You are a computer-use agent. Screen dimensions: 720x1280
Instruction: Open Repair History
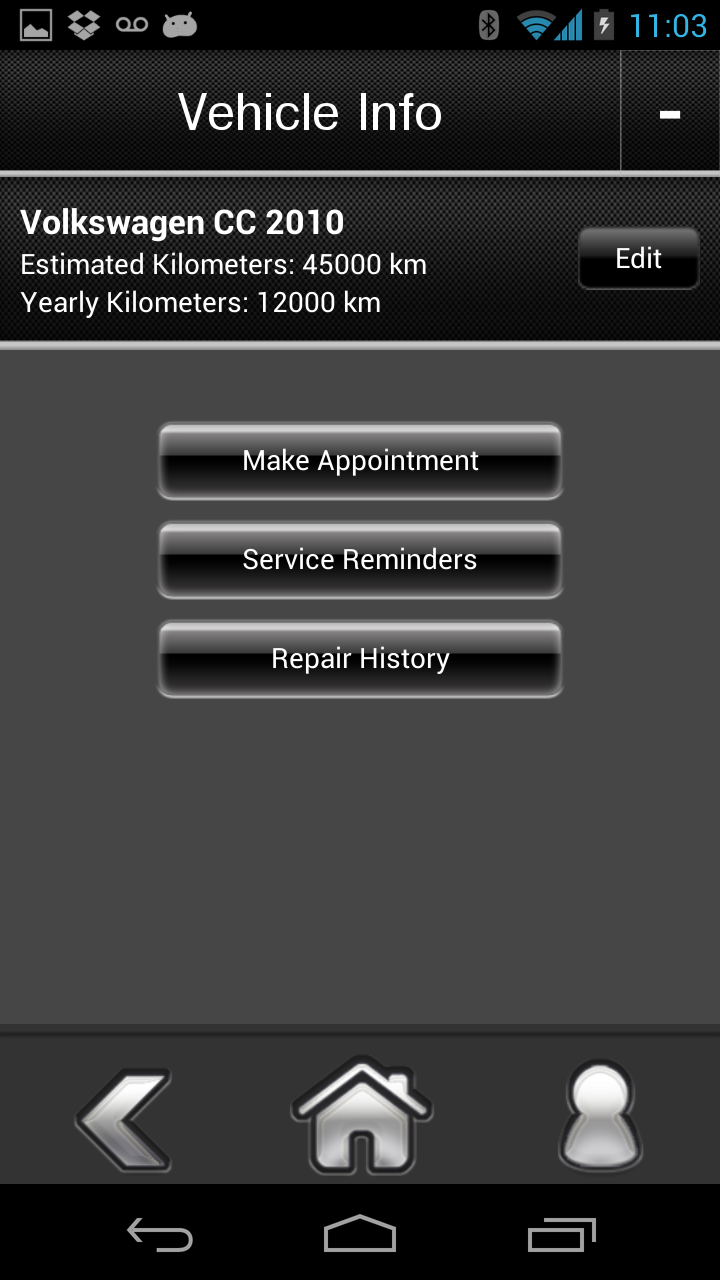[360, 659]
